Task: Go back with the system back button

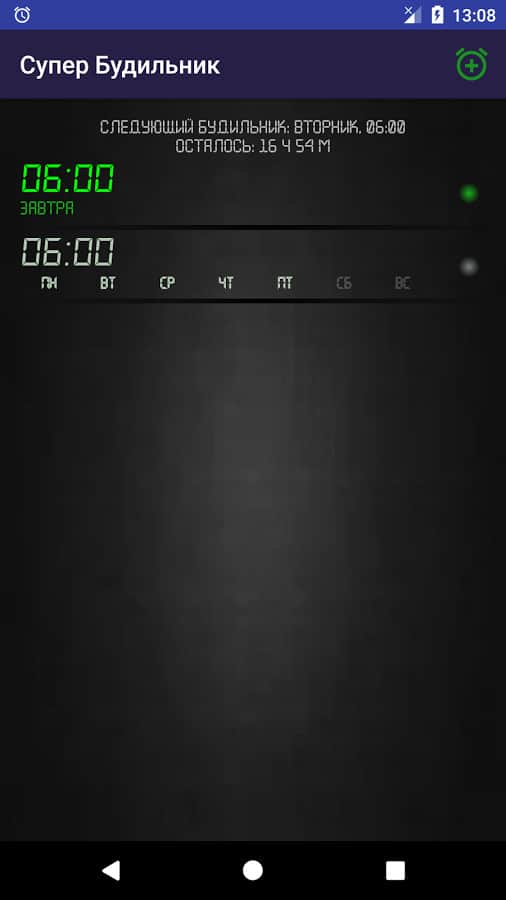Action: 111,870
